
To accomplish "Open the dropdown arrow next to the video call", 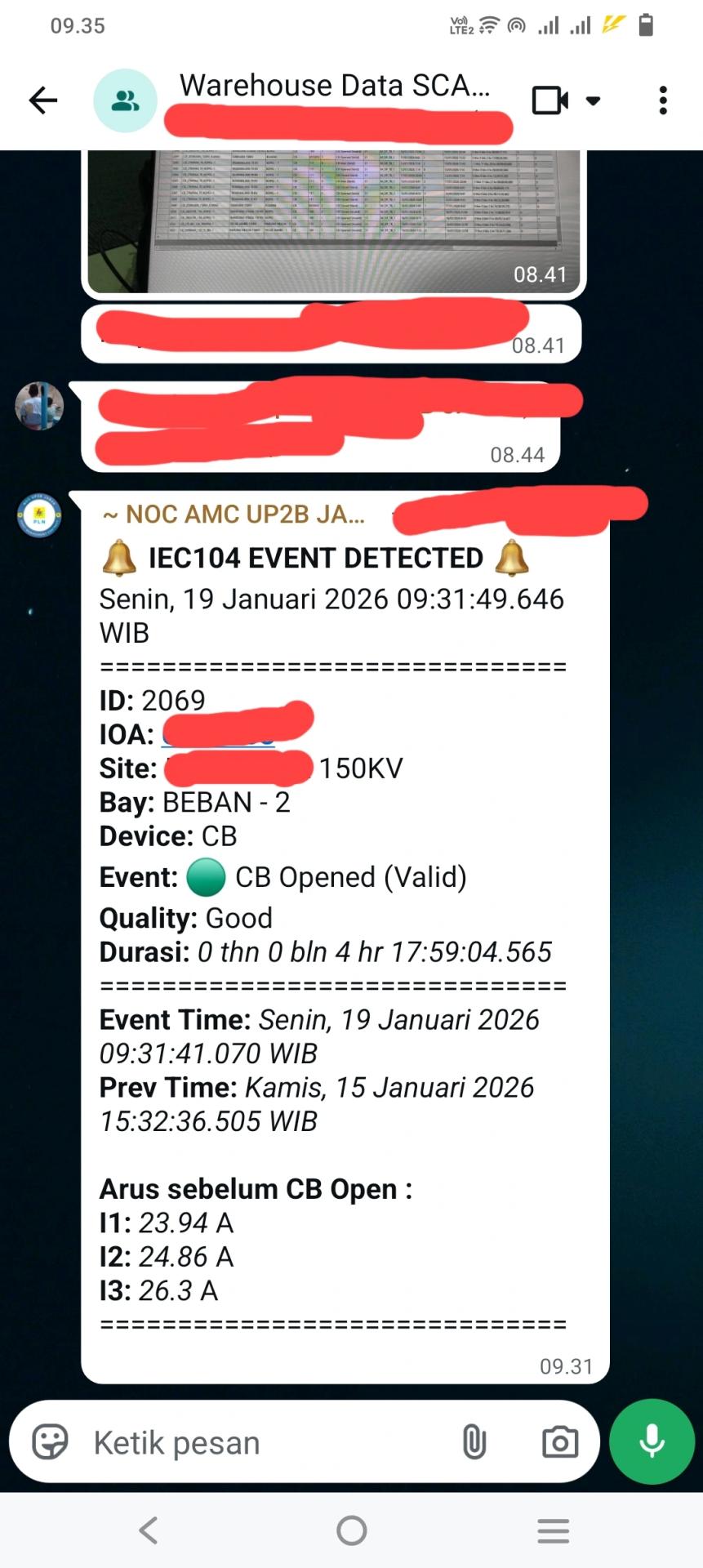I will (x=593, y=101).
